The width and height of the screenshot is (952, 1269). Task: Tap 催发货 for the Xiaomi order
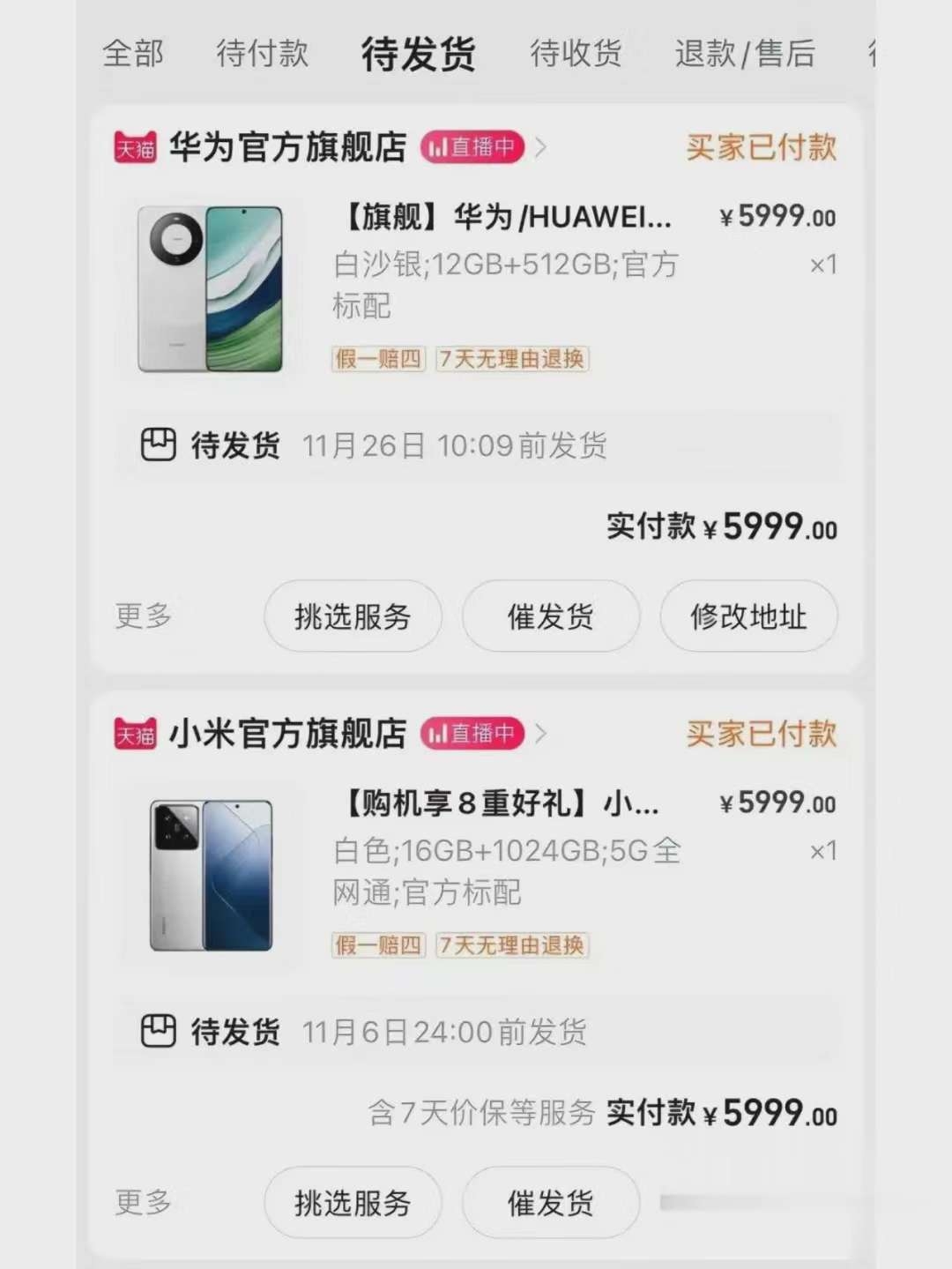[x=551, y=1203]
